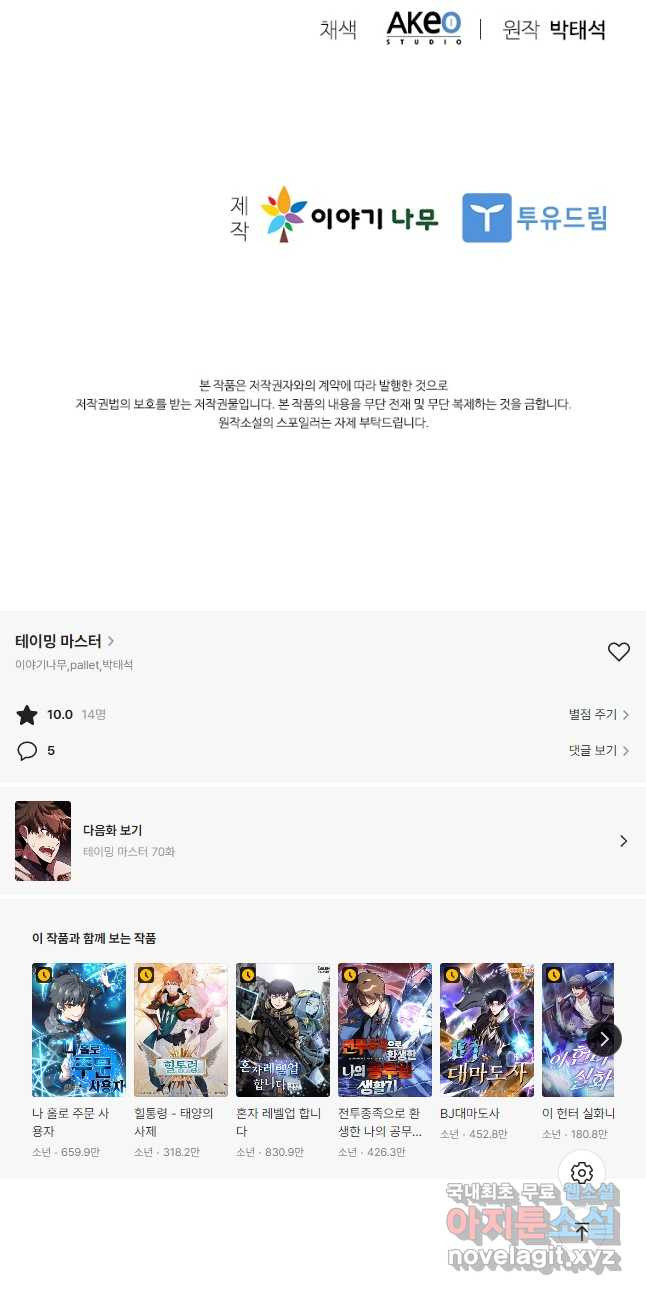The height and width of the screenshot is (1295, 646).
Task: Open the 테이밍 마스터 series page
Action: tap(64, 641)
